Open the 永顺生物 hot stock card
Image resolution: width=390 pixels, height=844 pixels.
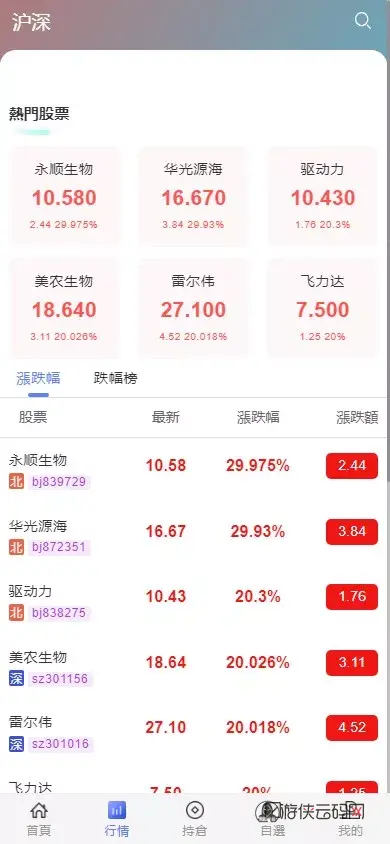[x=64, y=196]
